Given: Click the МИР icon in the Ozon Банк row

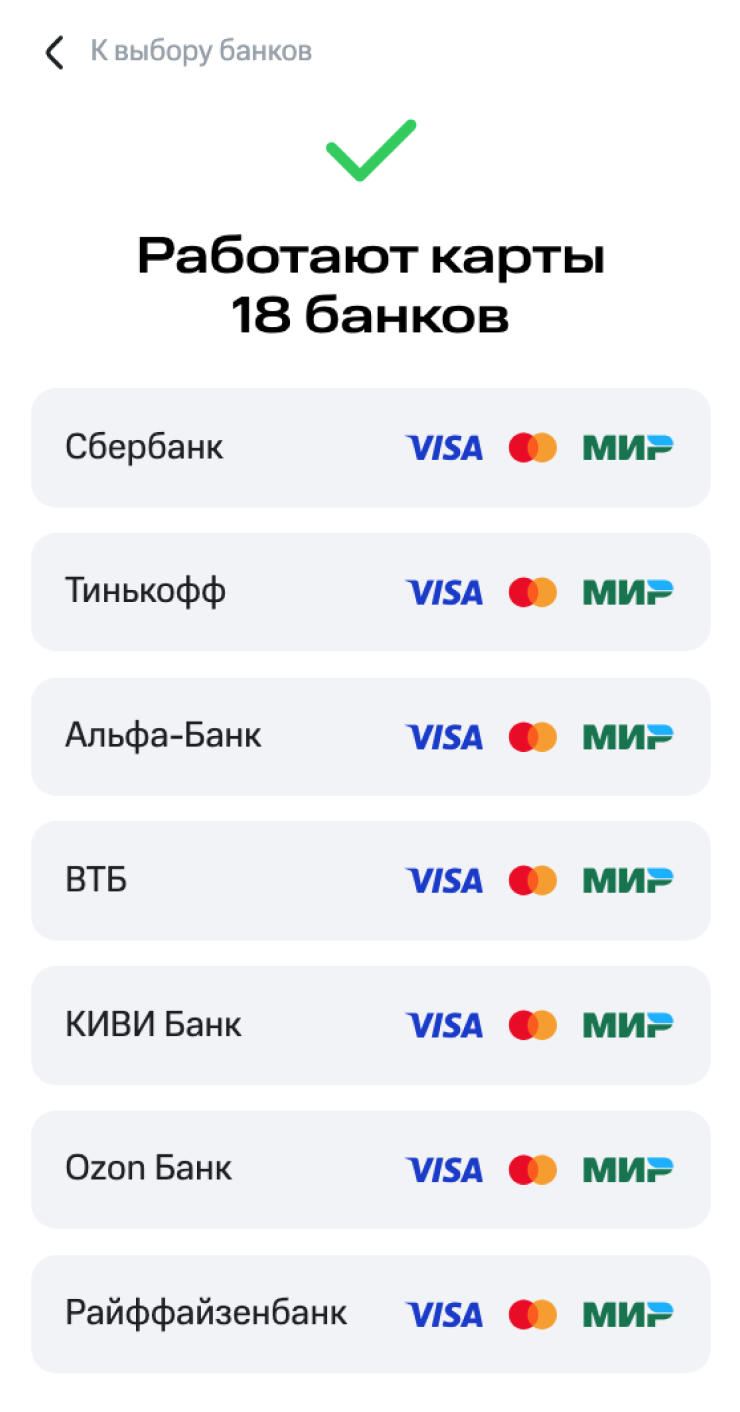Looking at the screenshot, I should (x=628, y=1169).
